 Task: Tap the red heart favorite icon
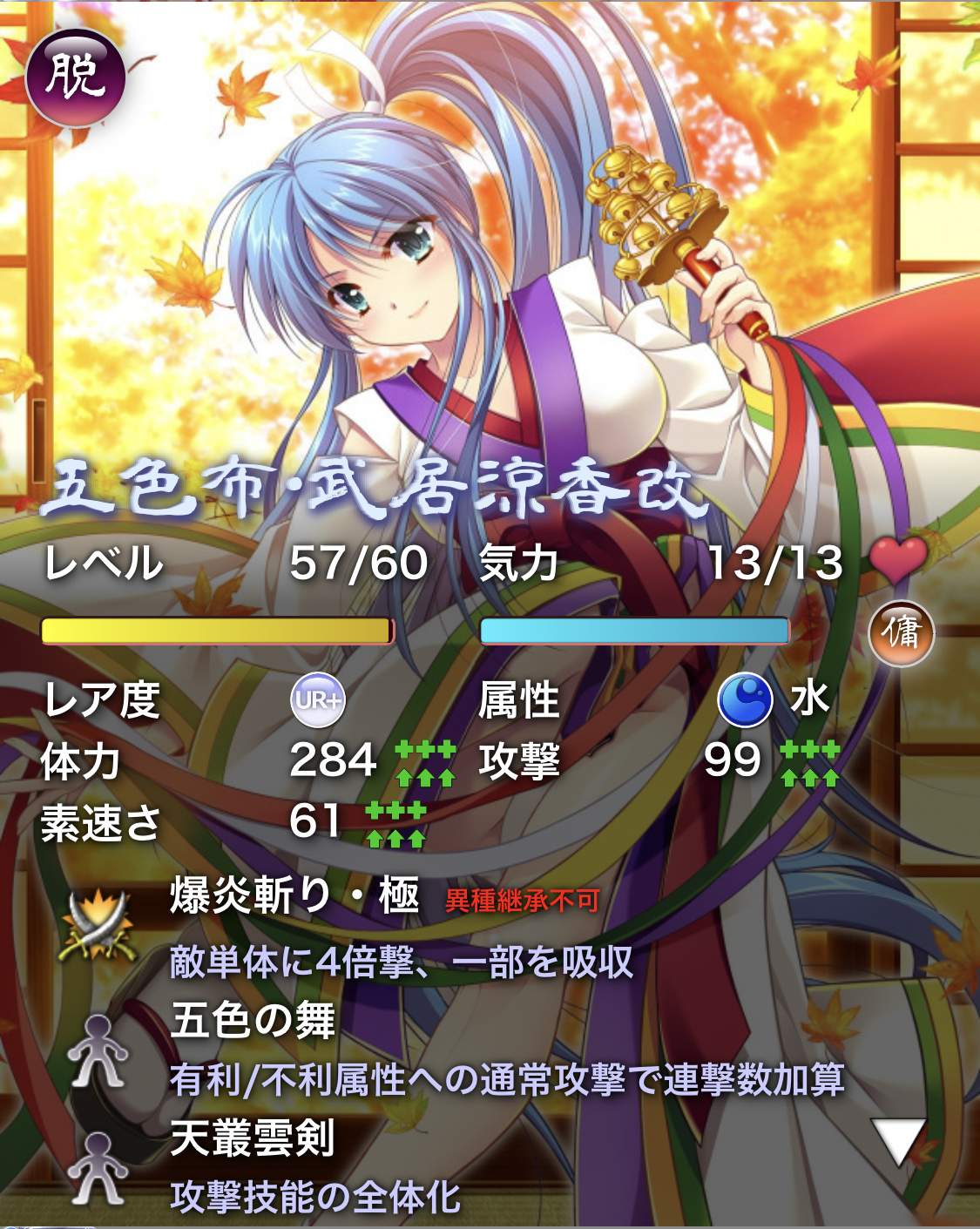tap(898, 559)
